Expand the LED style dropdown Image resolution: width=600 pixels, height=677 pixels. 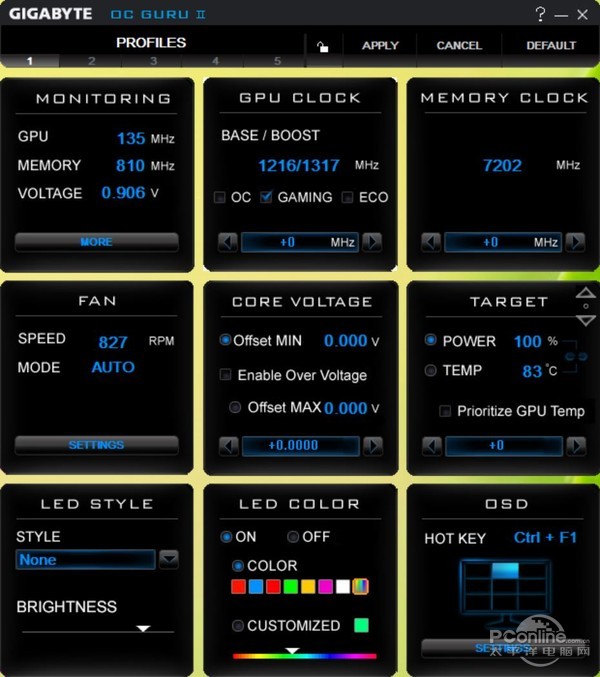click(169, 560)
